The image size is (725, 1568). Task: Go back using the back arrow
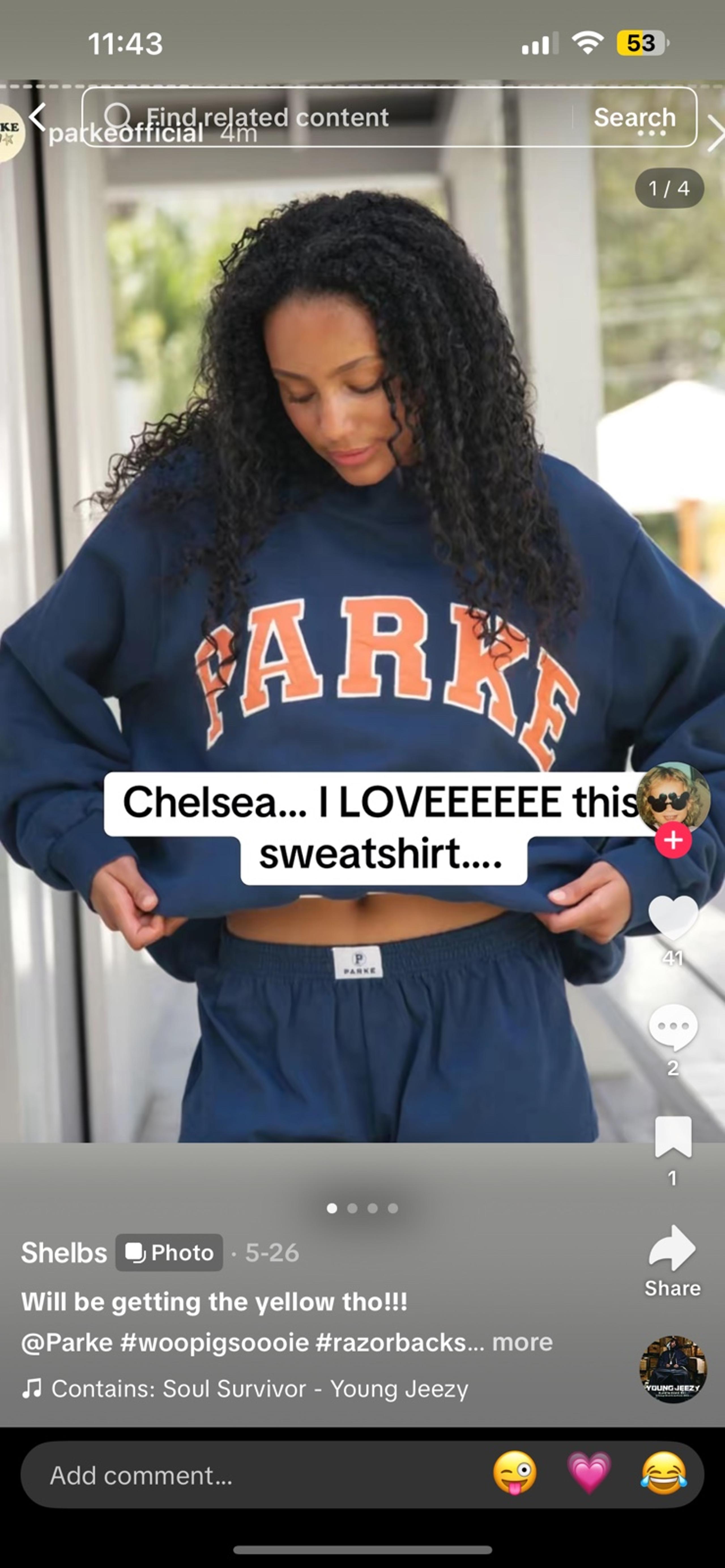point(38,117)
